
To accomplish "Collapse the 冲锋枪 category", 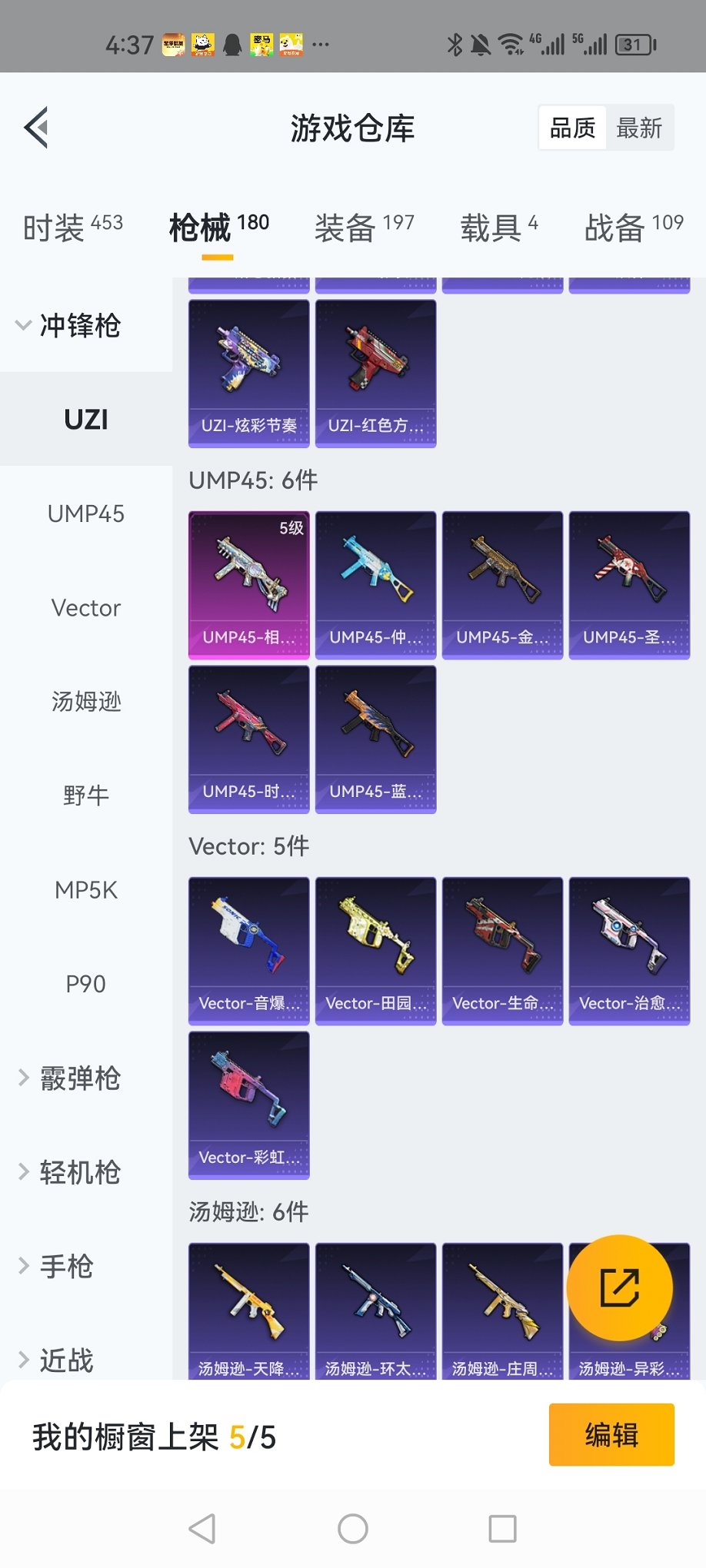I will click(x=69, y=325).
